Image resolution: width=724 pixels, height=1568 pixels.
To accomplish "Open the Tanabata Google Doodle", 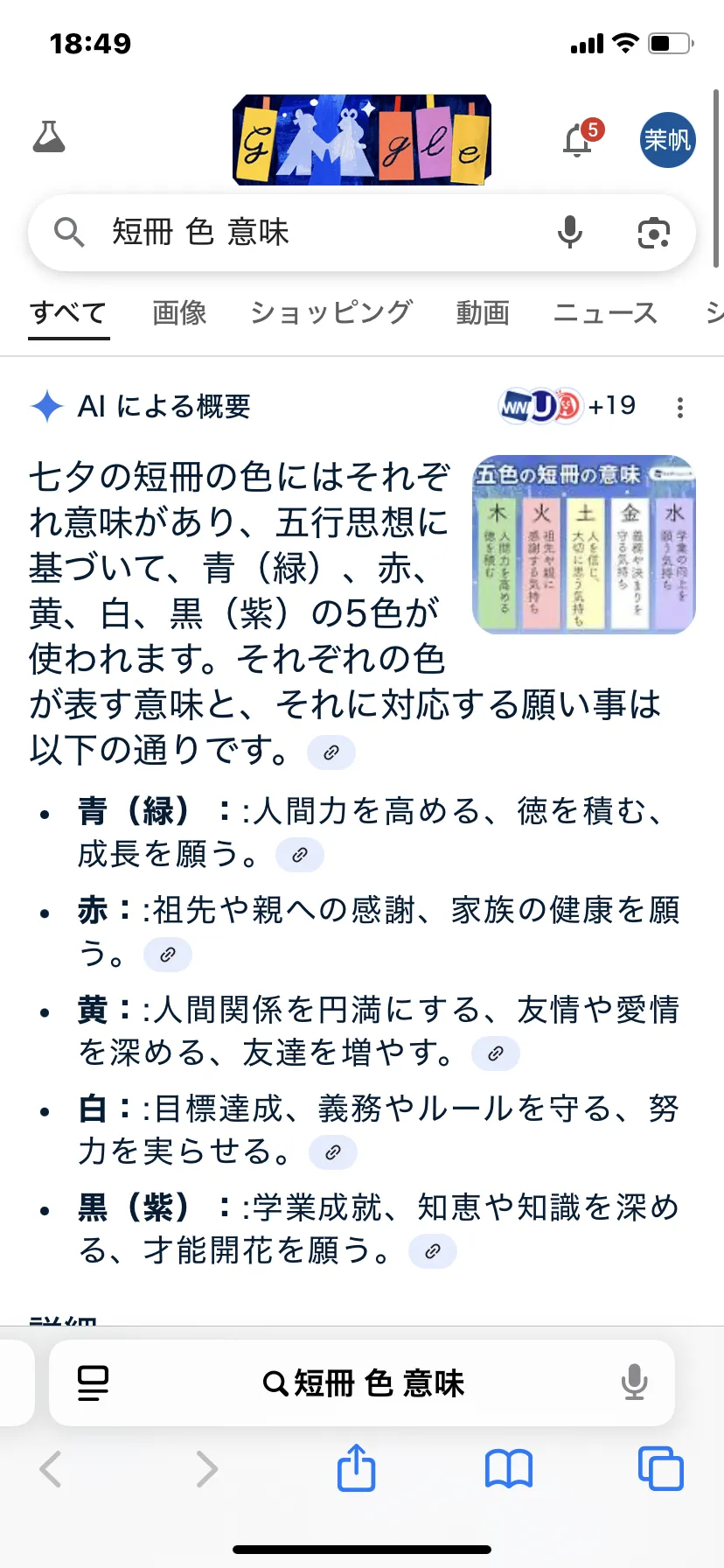I will coord(362,140).
